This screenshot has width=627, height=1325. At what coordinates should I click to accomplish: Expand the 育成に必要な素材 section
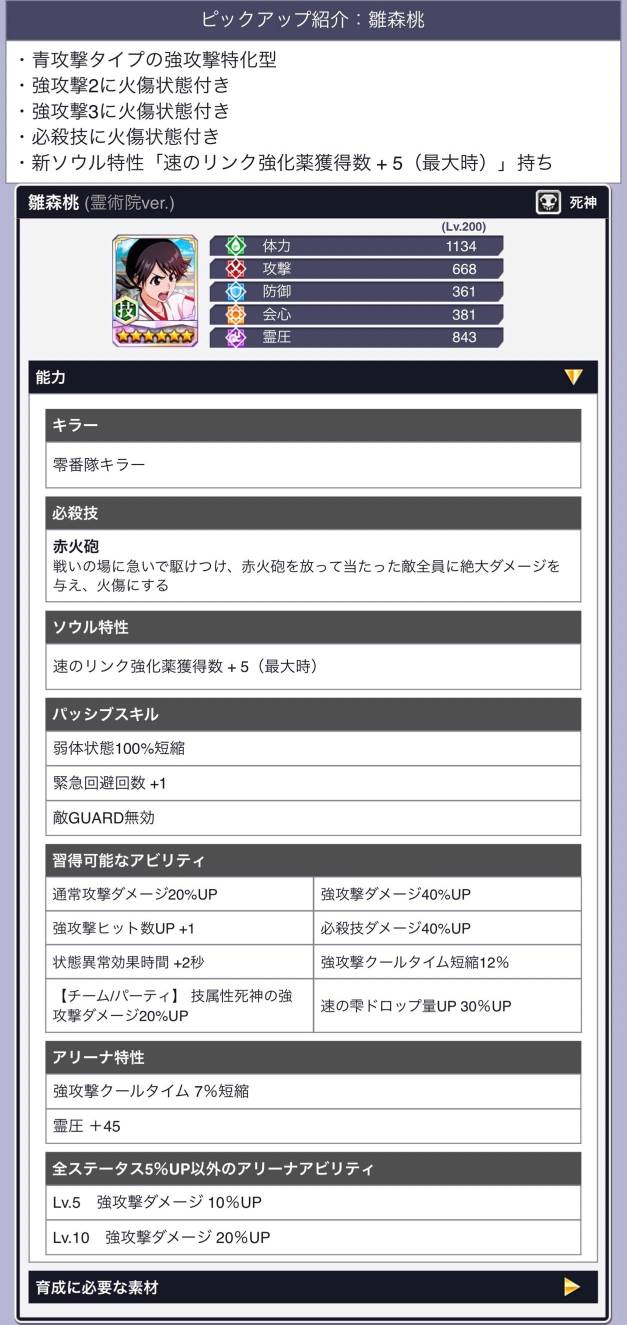tap(572, 1287)
